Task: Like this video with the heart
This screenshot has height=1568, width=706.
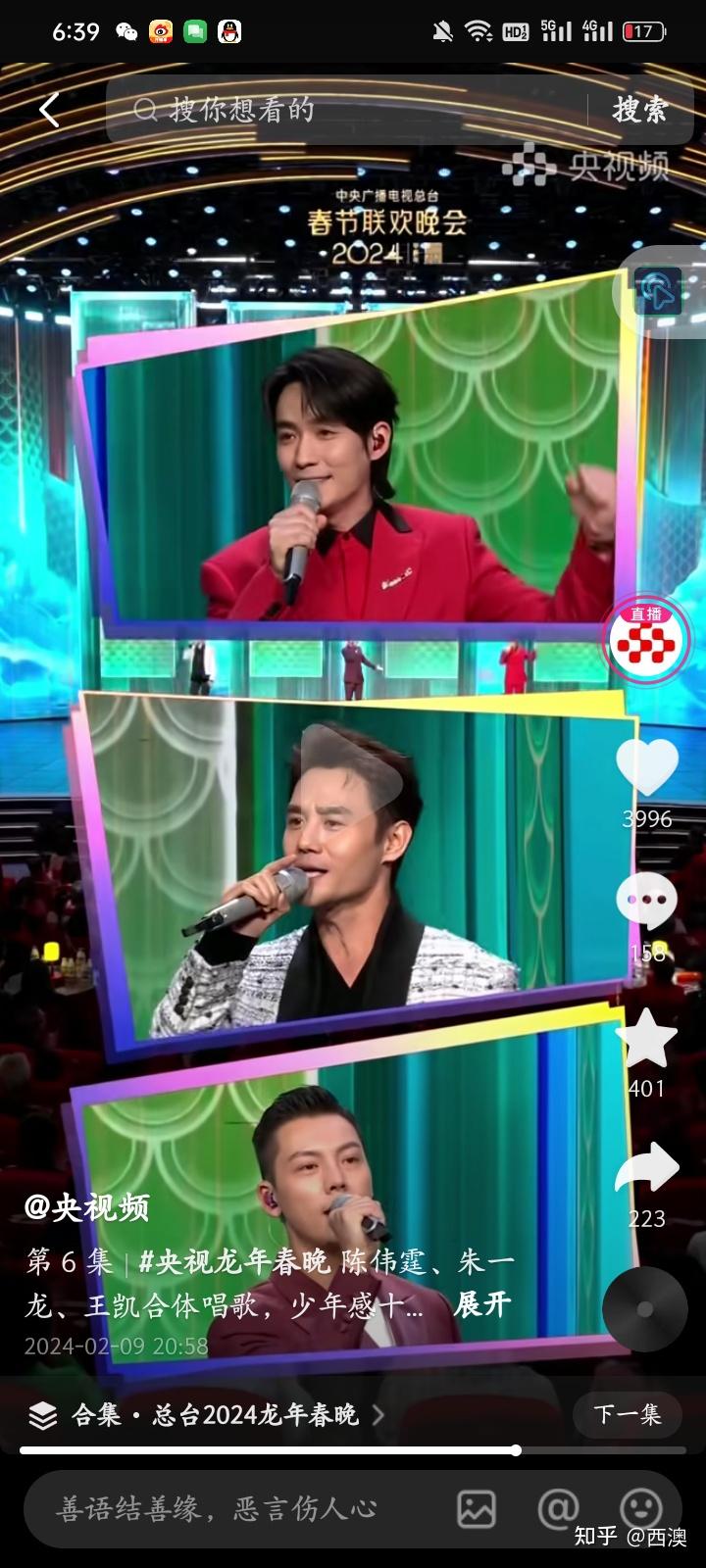Action: click(647, 767)
